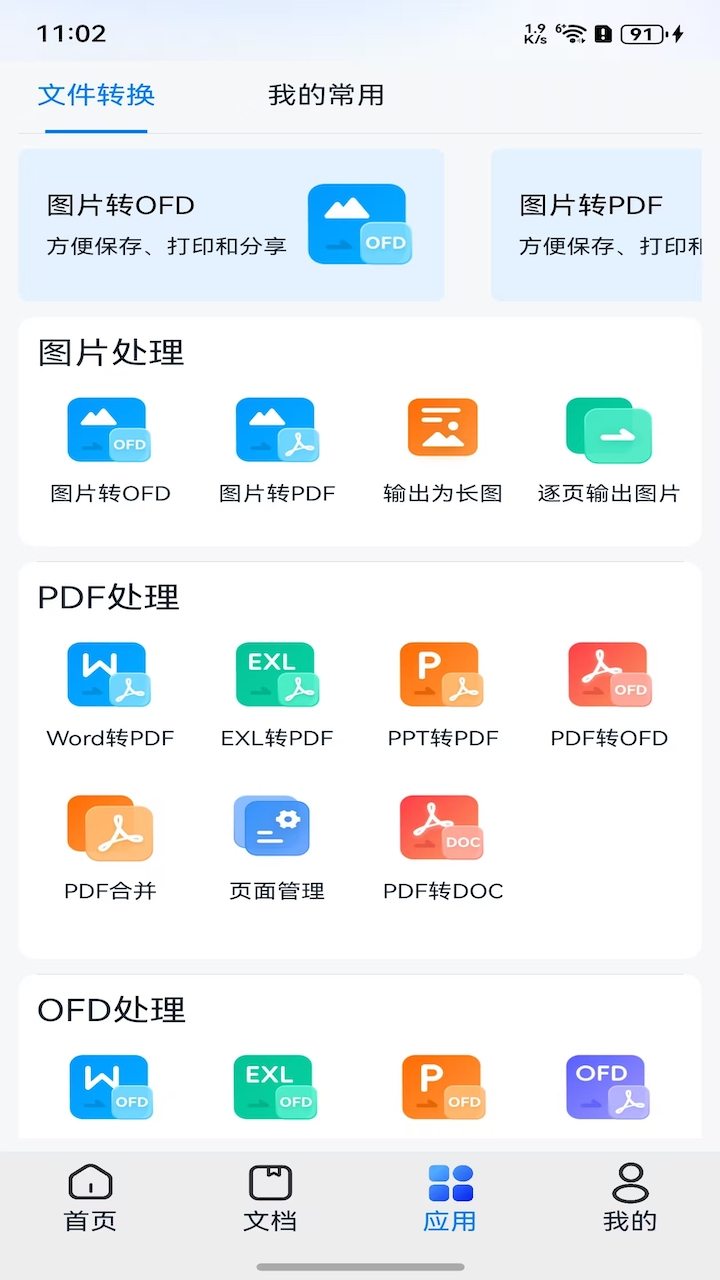Select the 图片转PDF conversion icon
The width and height of the screenshot is (720, 1280).
point(276,430)
